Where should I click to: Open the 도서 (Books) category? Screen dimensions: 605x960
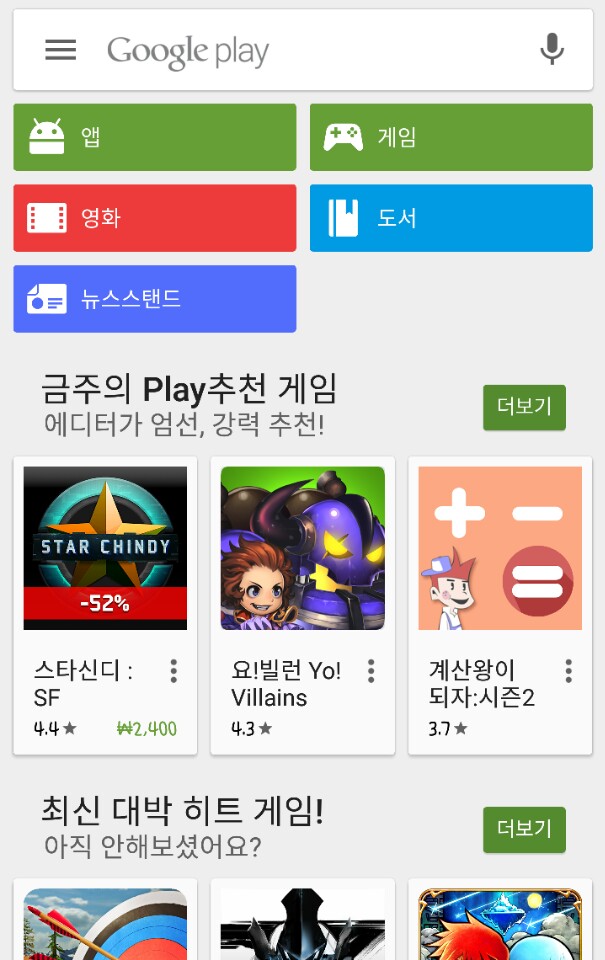coord(451,218)
